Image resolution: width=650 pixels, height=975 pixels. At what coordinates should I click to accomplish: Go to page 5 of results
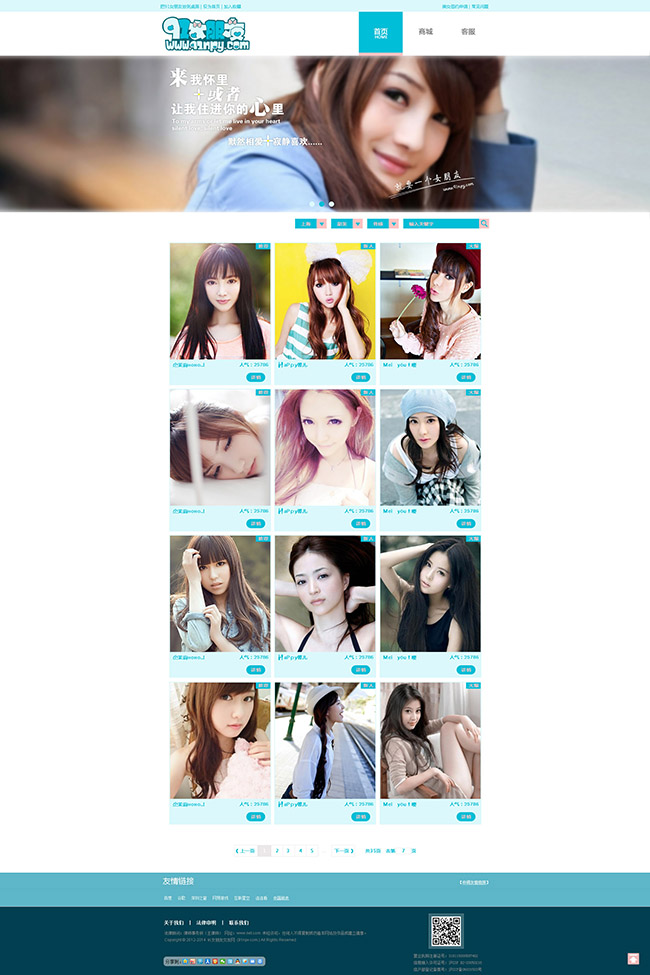point(312,851)
